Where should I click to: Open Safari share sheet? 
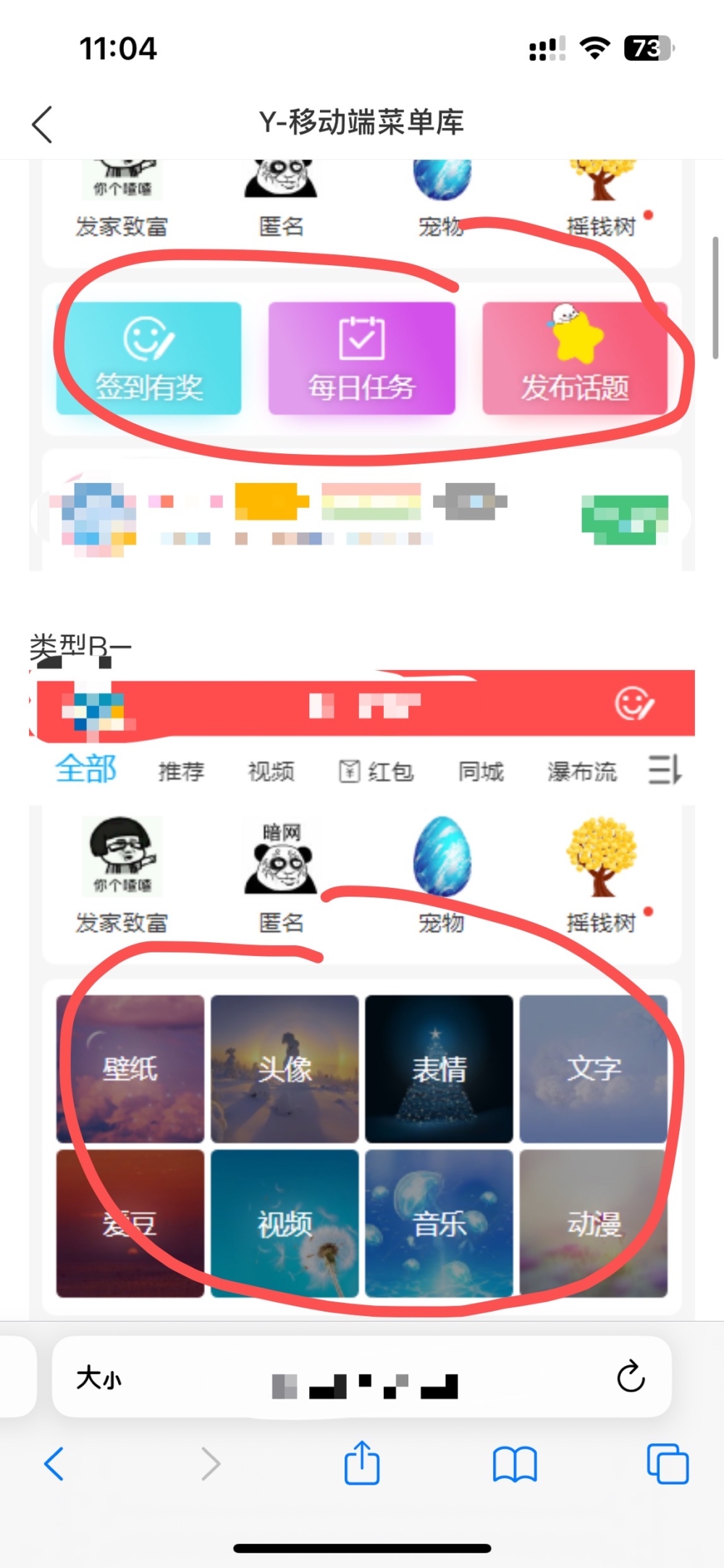(361, 1463)
